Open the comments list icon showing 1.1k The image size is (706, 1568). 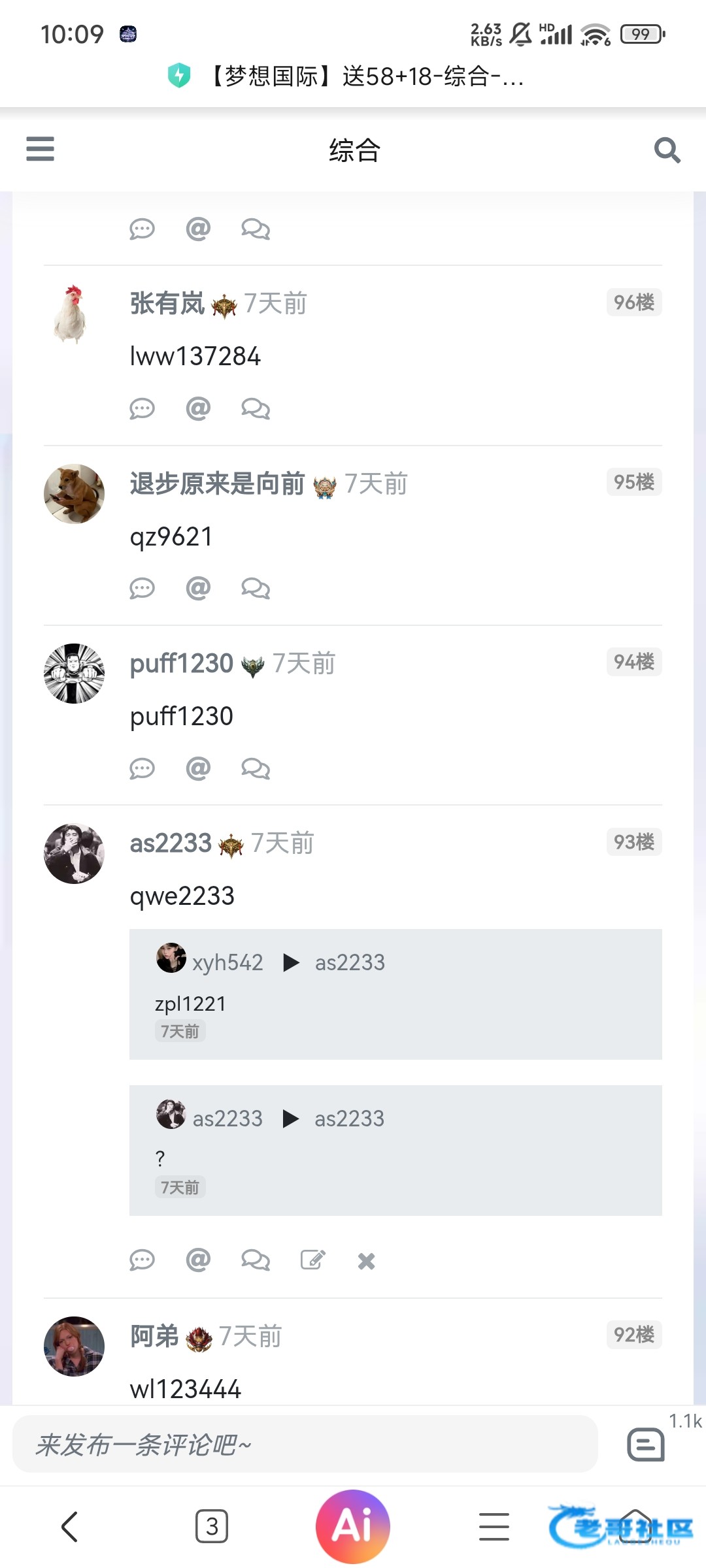coord(647,1444)
